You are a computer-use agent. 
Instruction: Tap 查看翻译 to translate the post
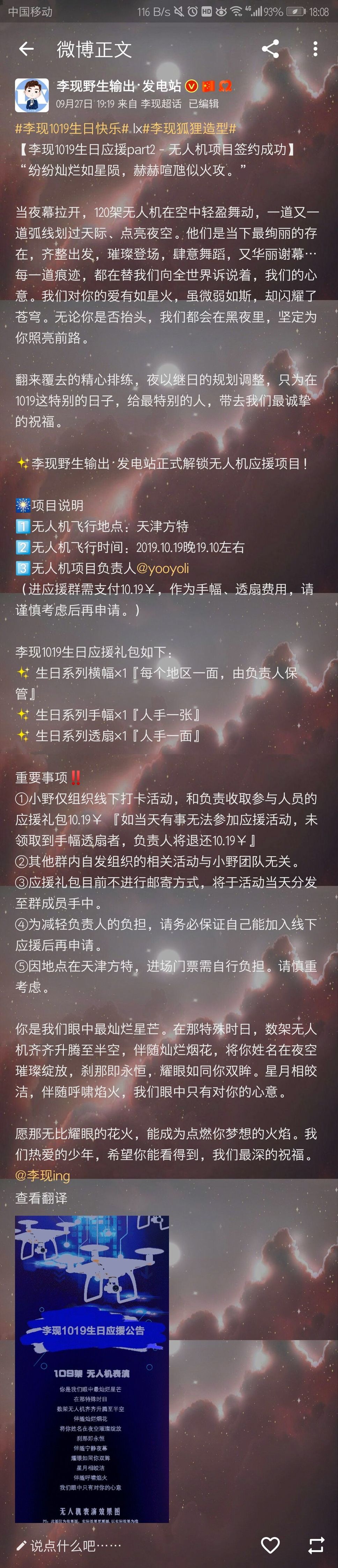[42, 1198]
